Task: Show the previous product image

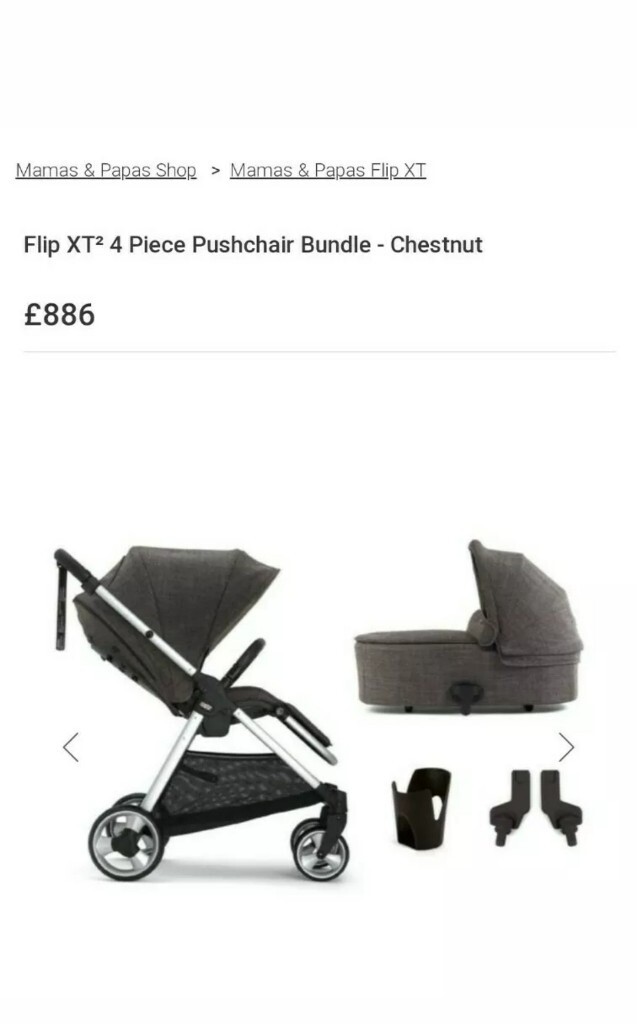Action: point(71,747)
